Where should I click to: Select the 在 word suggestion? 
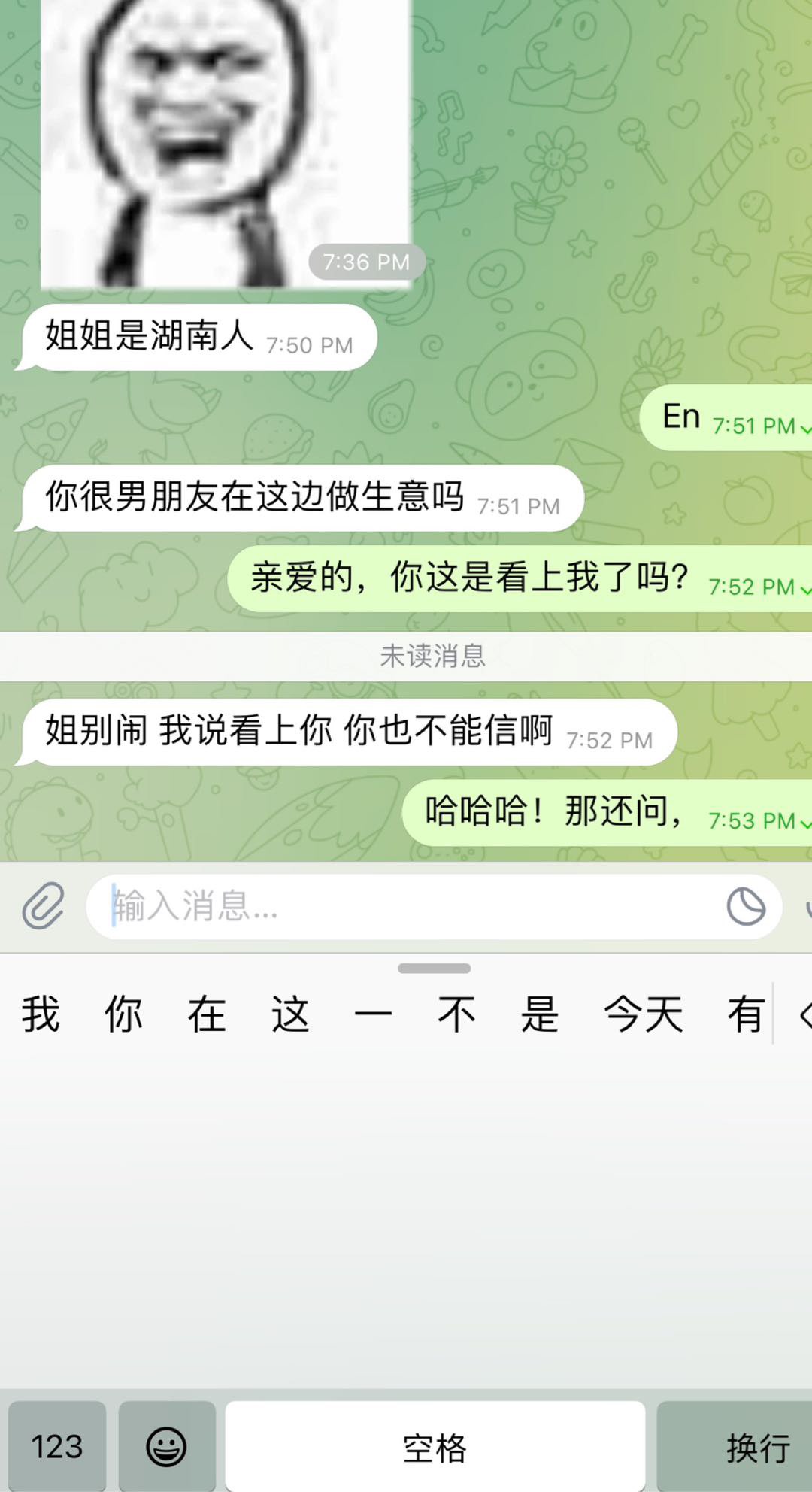[x=207, y=1014]
